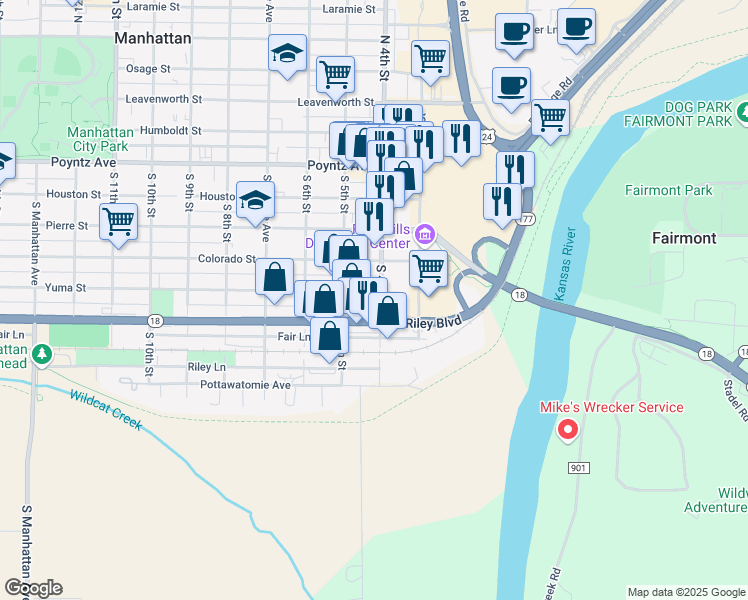Select the shopping bag marker below Fair Ln
This screenshot has height=600, width=748.
point(329,336)
